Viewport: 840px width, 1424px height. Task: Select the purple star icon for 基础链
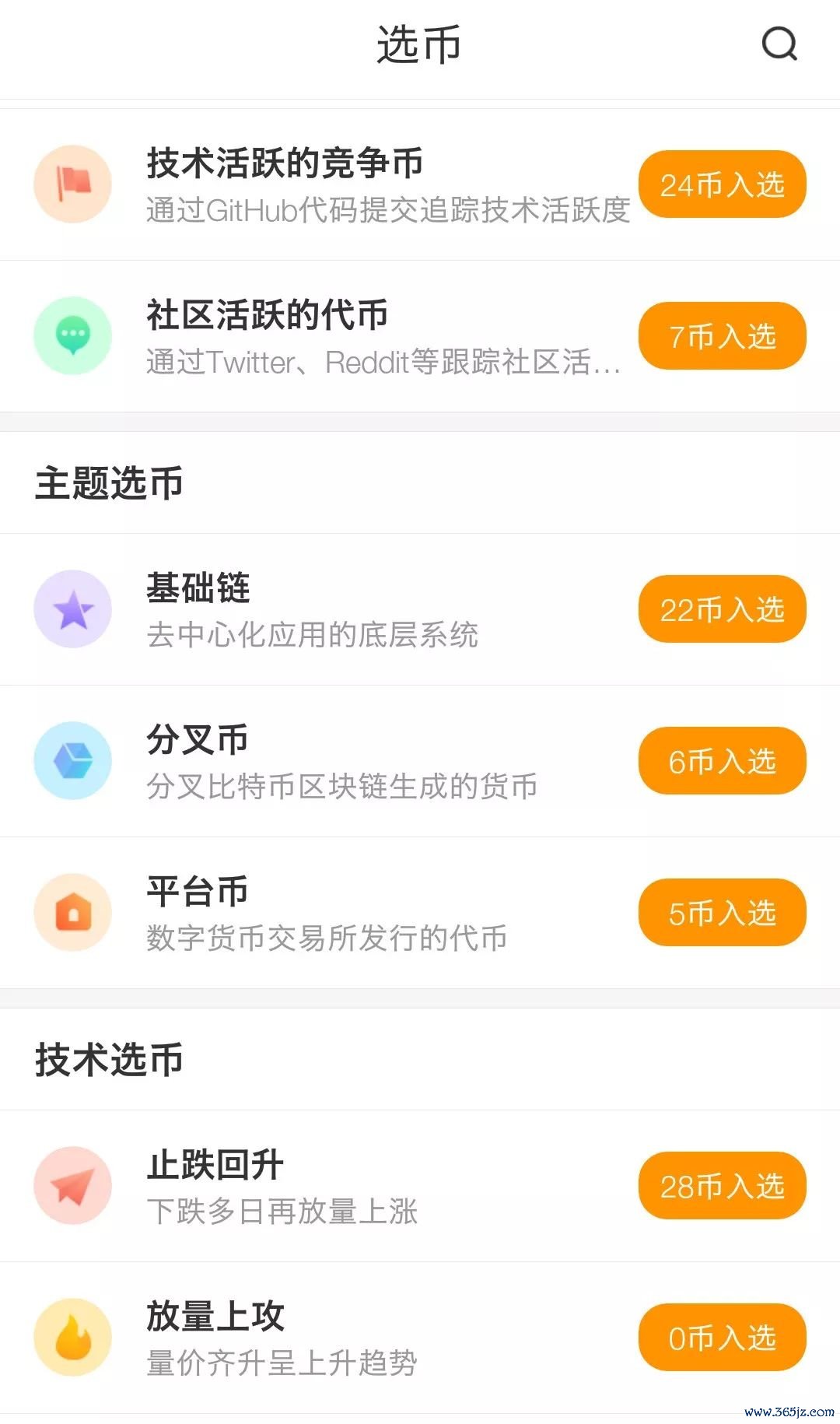tap(72, 609)
